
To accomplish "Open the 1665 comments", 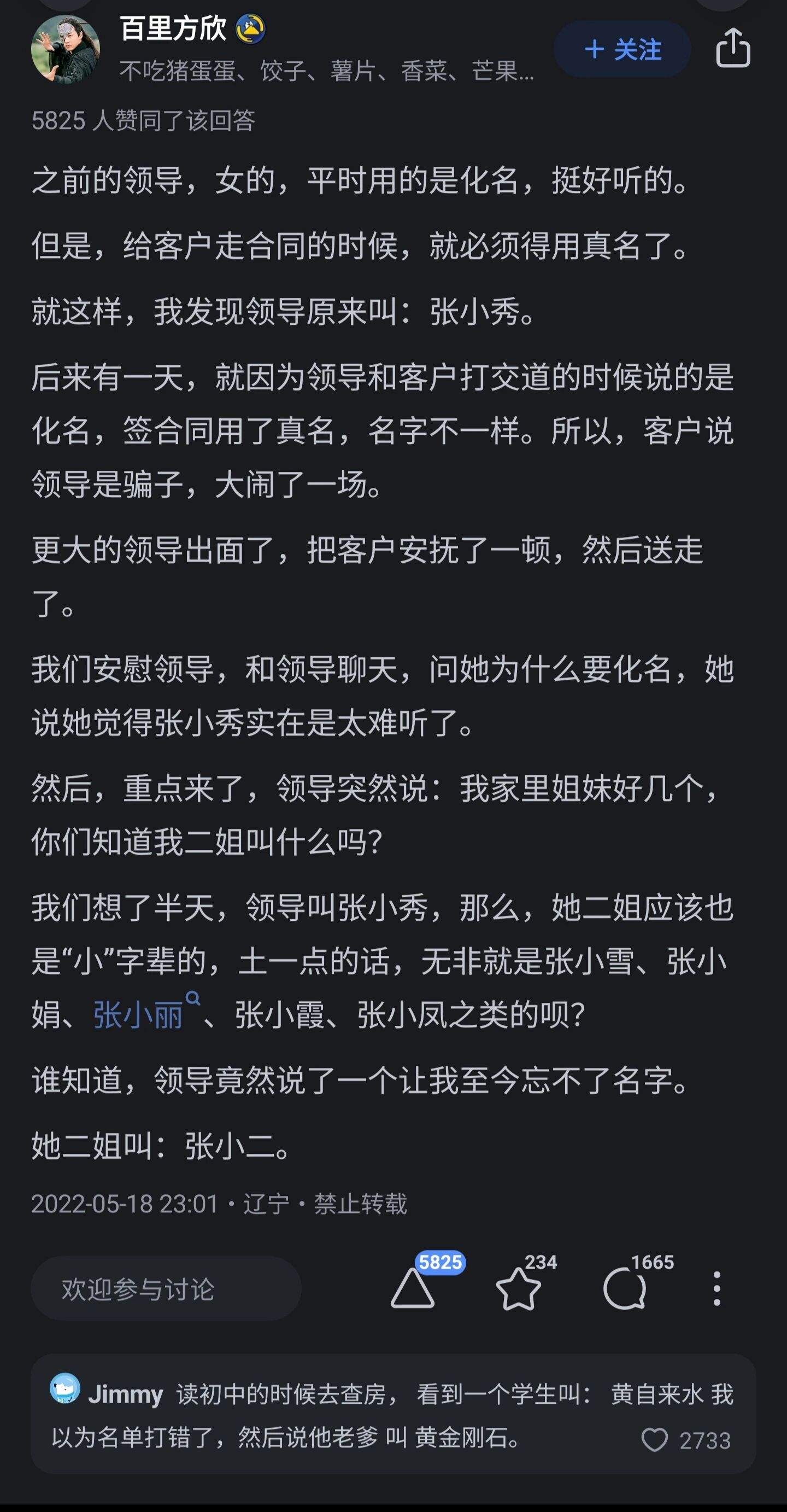I will pos(625,1289).
